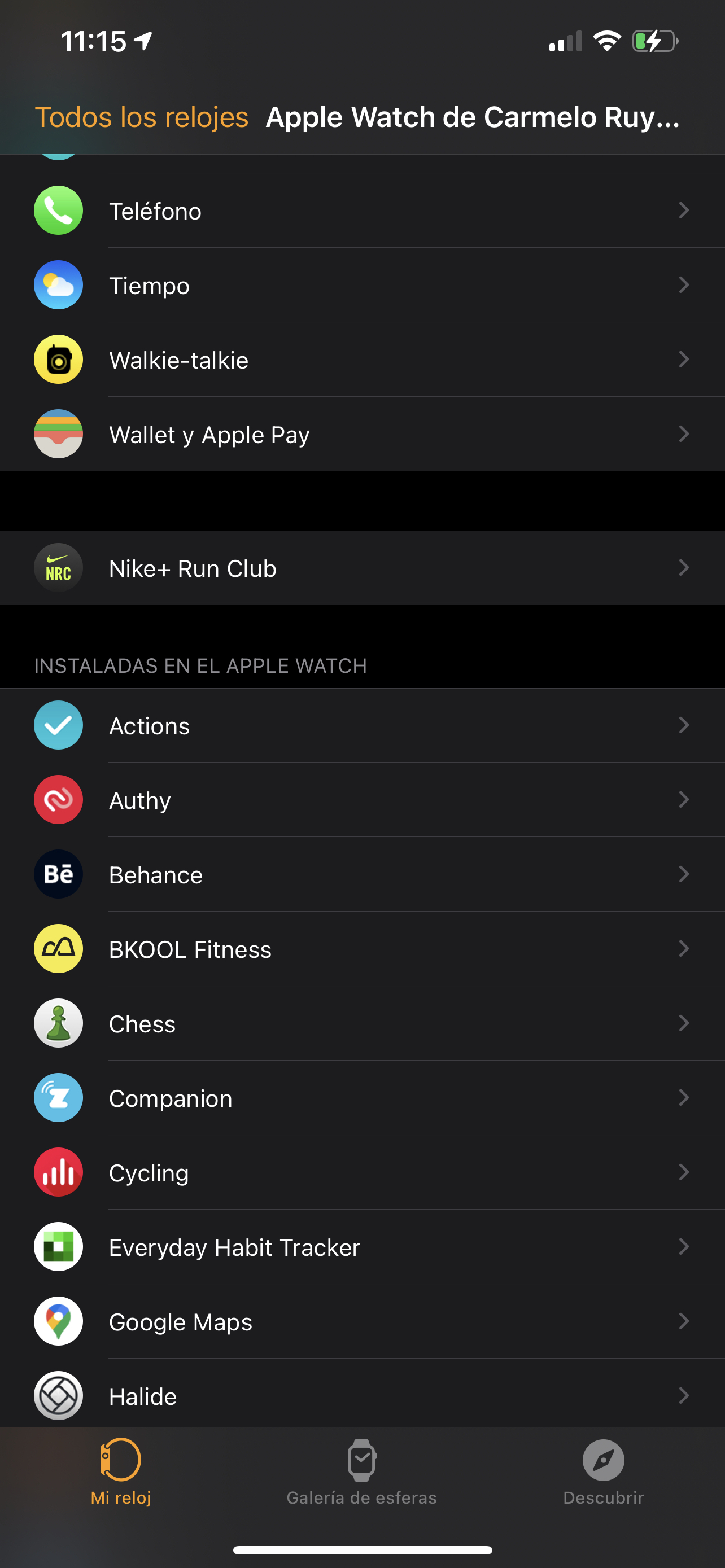The image size is (725, 1568).
Task: Switch to Galería de esferas tab
Action: (x=361, y=1472)
